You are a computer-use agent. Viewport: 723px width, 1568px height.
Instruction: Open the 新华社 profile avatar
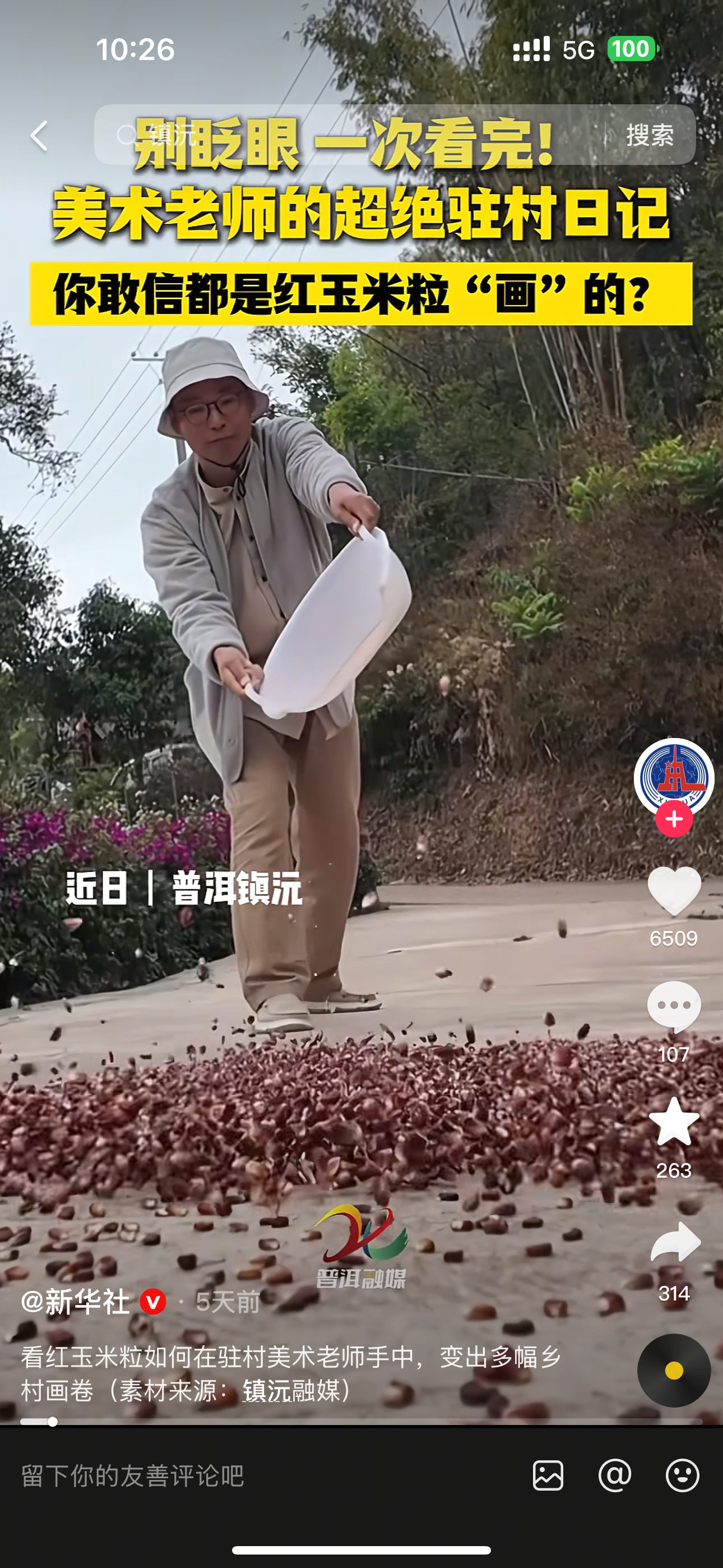pos(674,776)
